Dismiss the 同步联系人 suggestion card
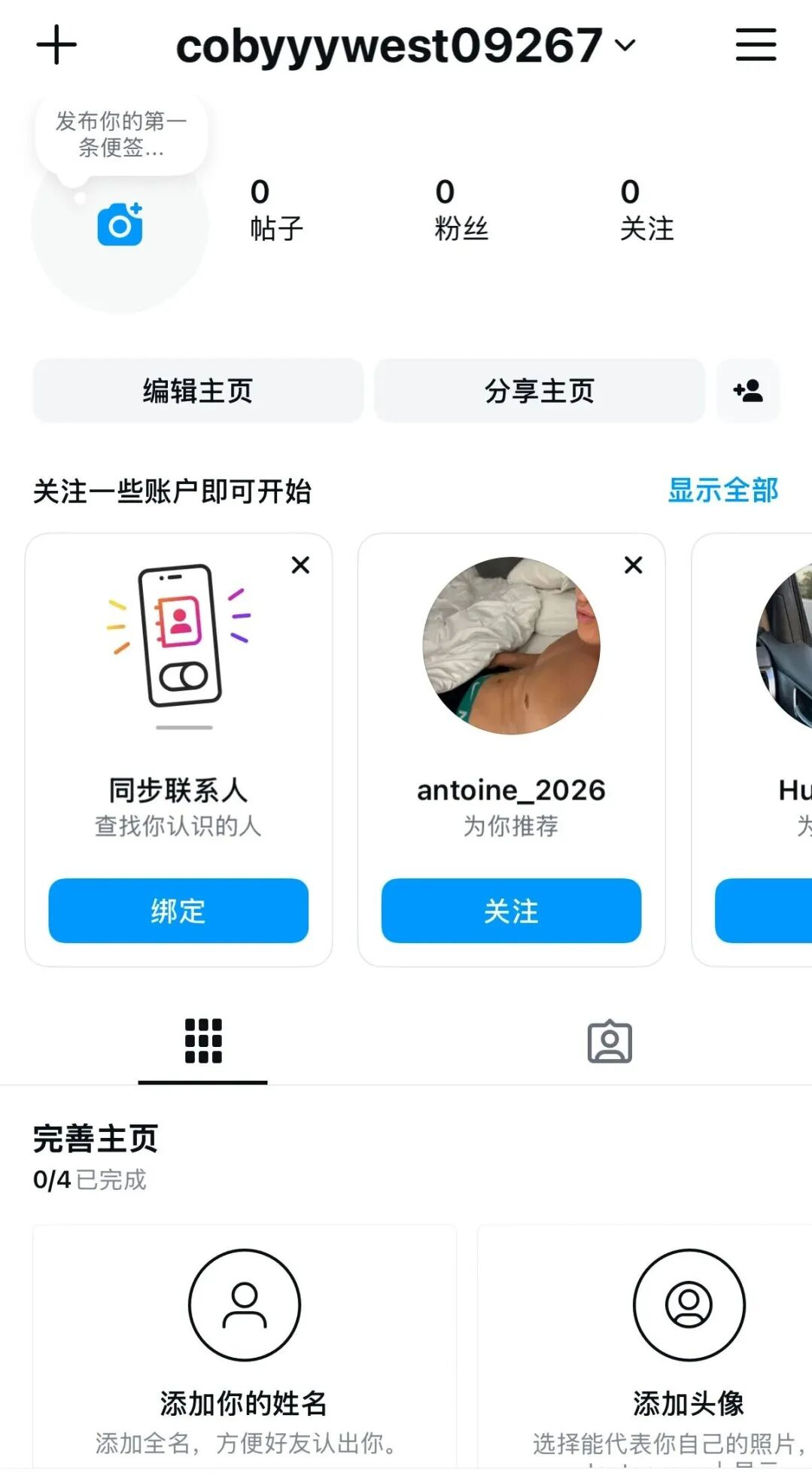Image resolution: width=812 pixels, height=1479 pixels. coord(300,565)
